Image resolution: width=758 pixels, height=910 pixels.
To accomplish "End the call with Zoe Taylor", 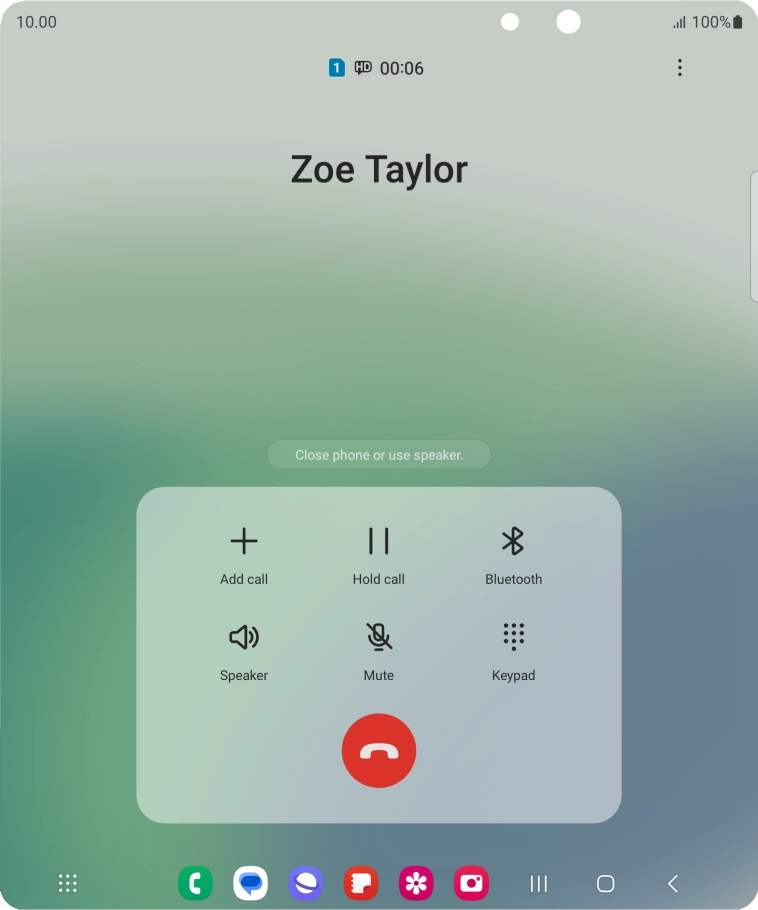I will [378, 750].
